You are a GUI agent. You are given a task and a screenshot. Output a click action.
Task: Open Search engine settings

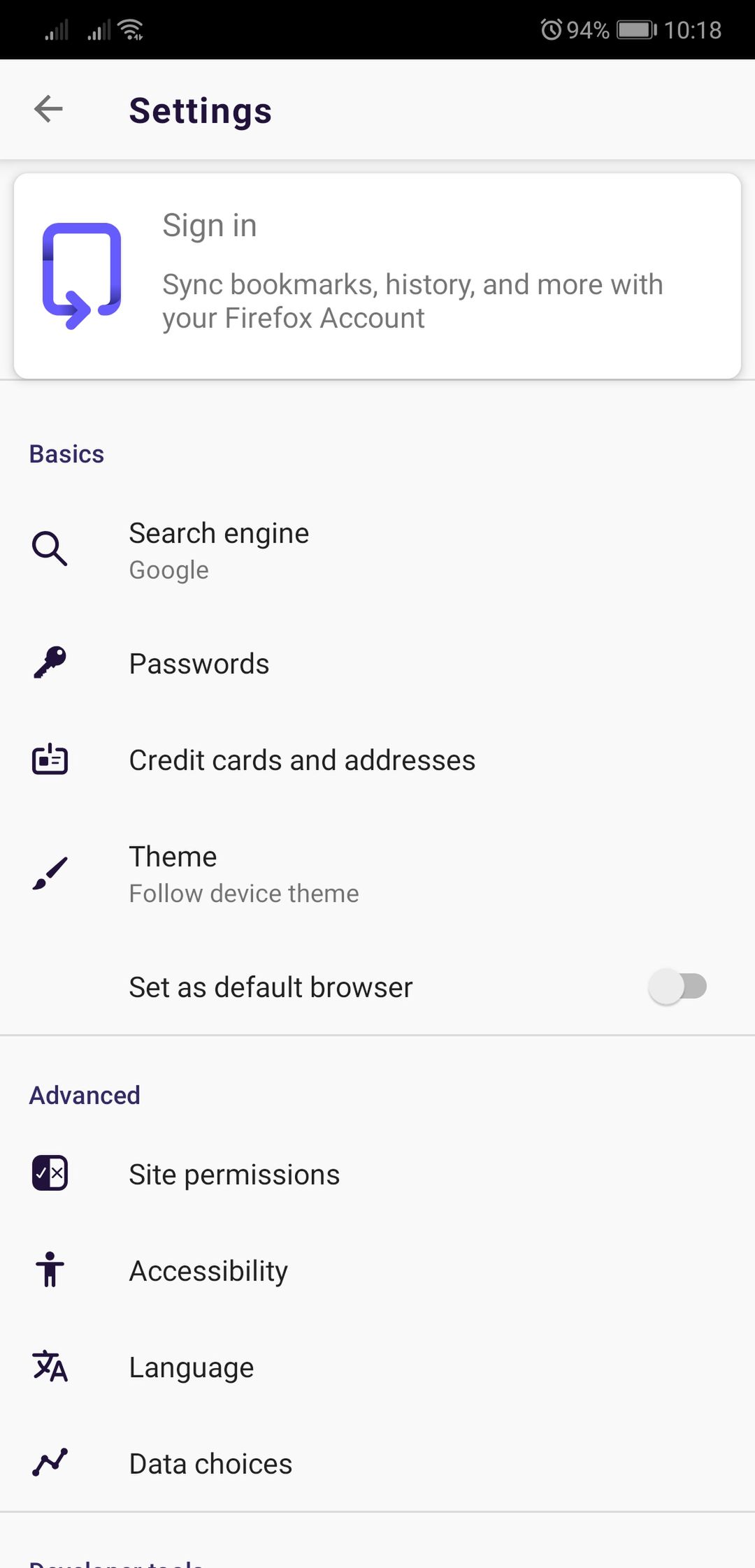click(x=377, y=550)
